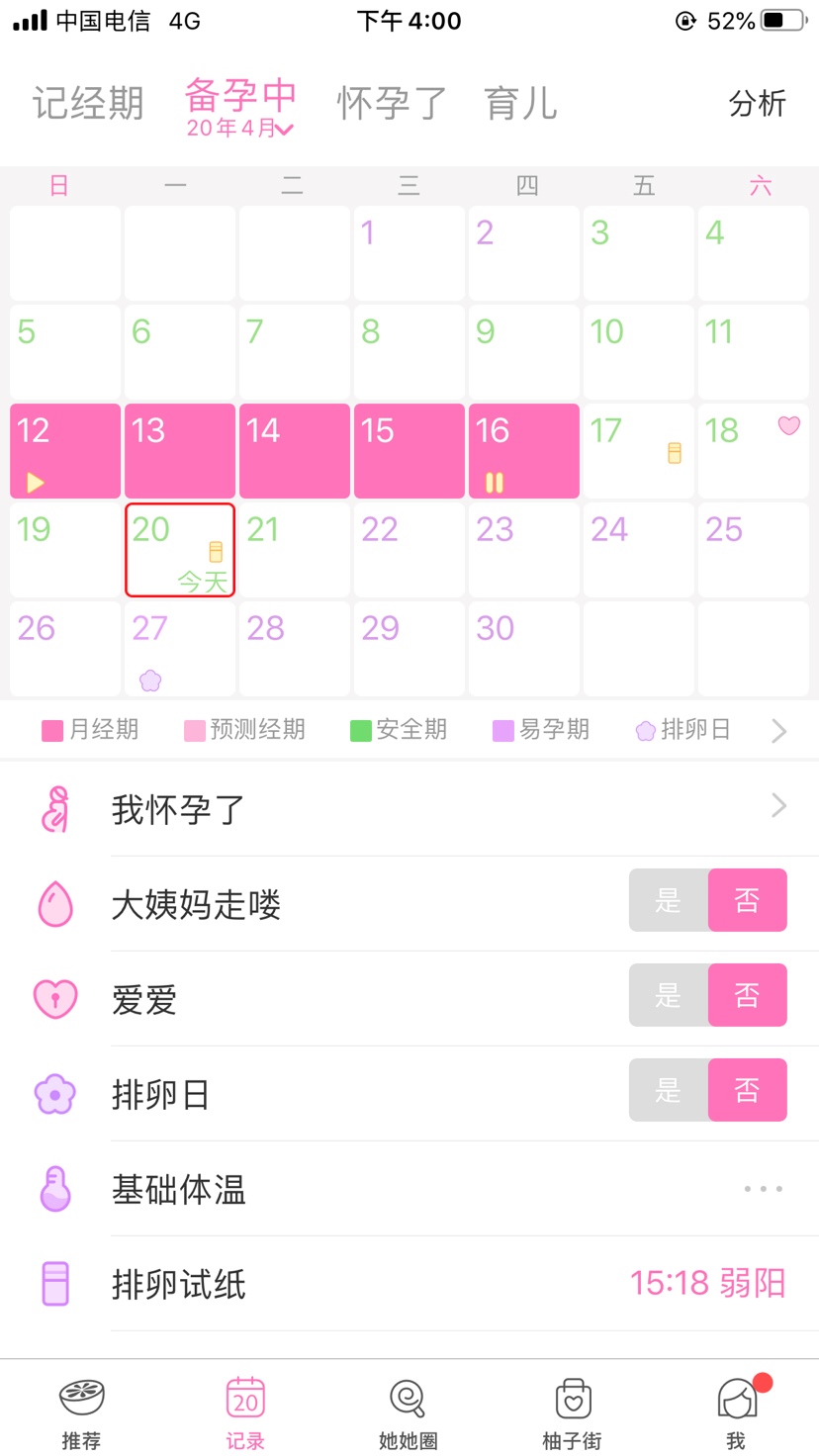The height and width of the screenshot is (1456, 819).
Task: Open 基础体温 record entry
Action: (409, 1189)
